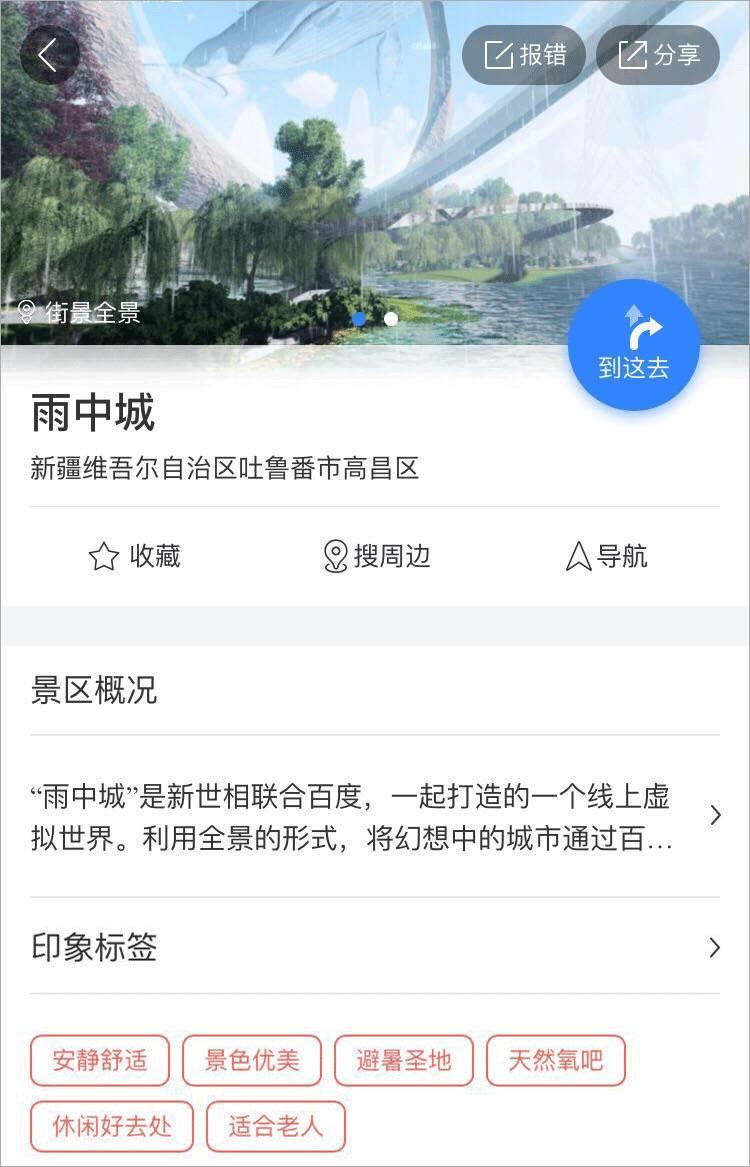The height and width of the screenshot is (1167, 750).
Task: Open the 印象标签 section
Action: (714, 947)
